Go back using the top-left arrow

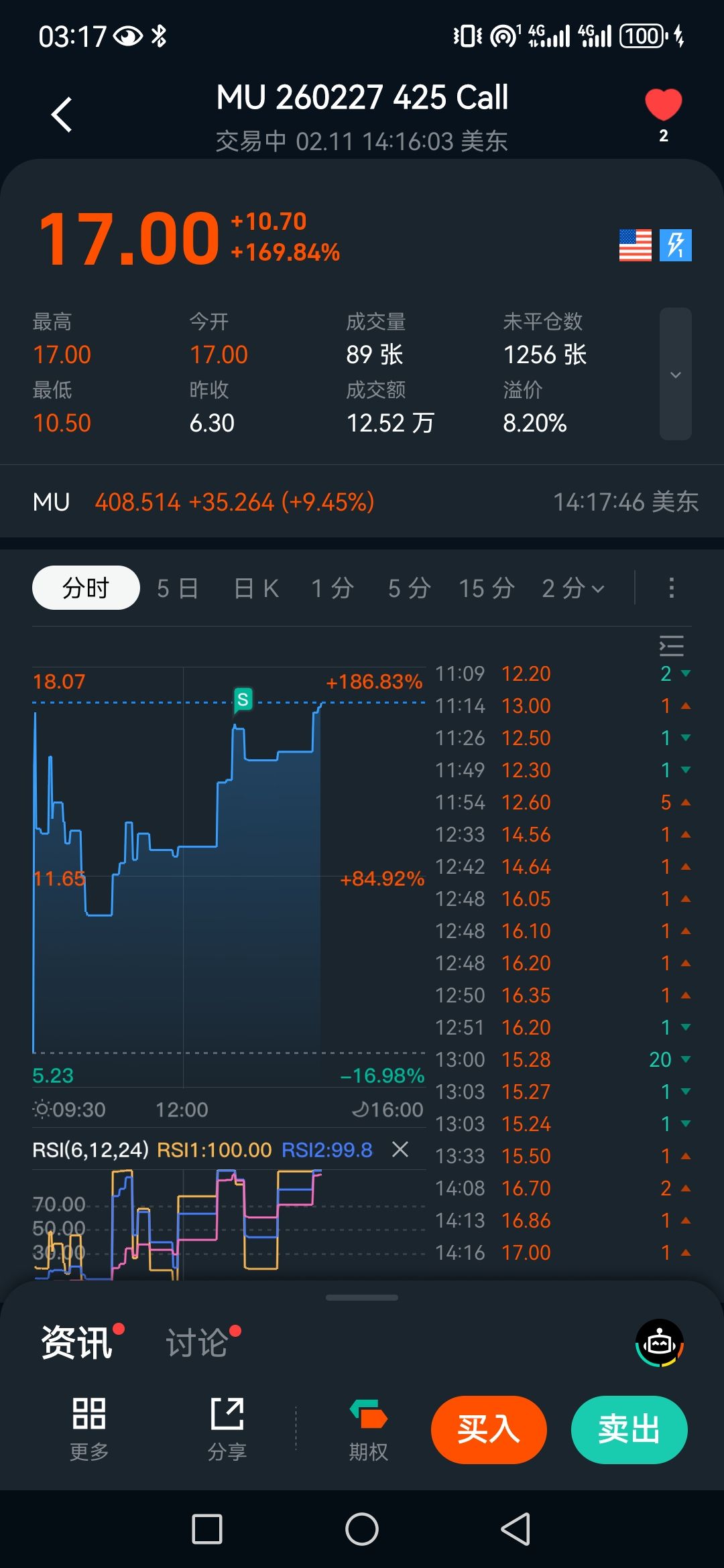point(62,115)
